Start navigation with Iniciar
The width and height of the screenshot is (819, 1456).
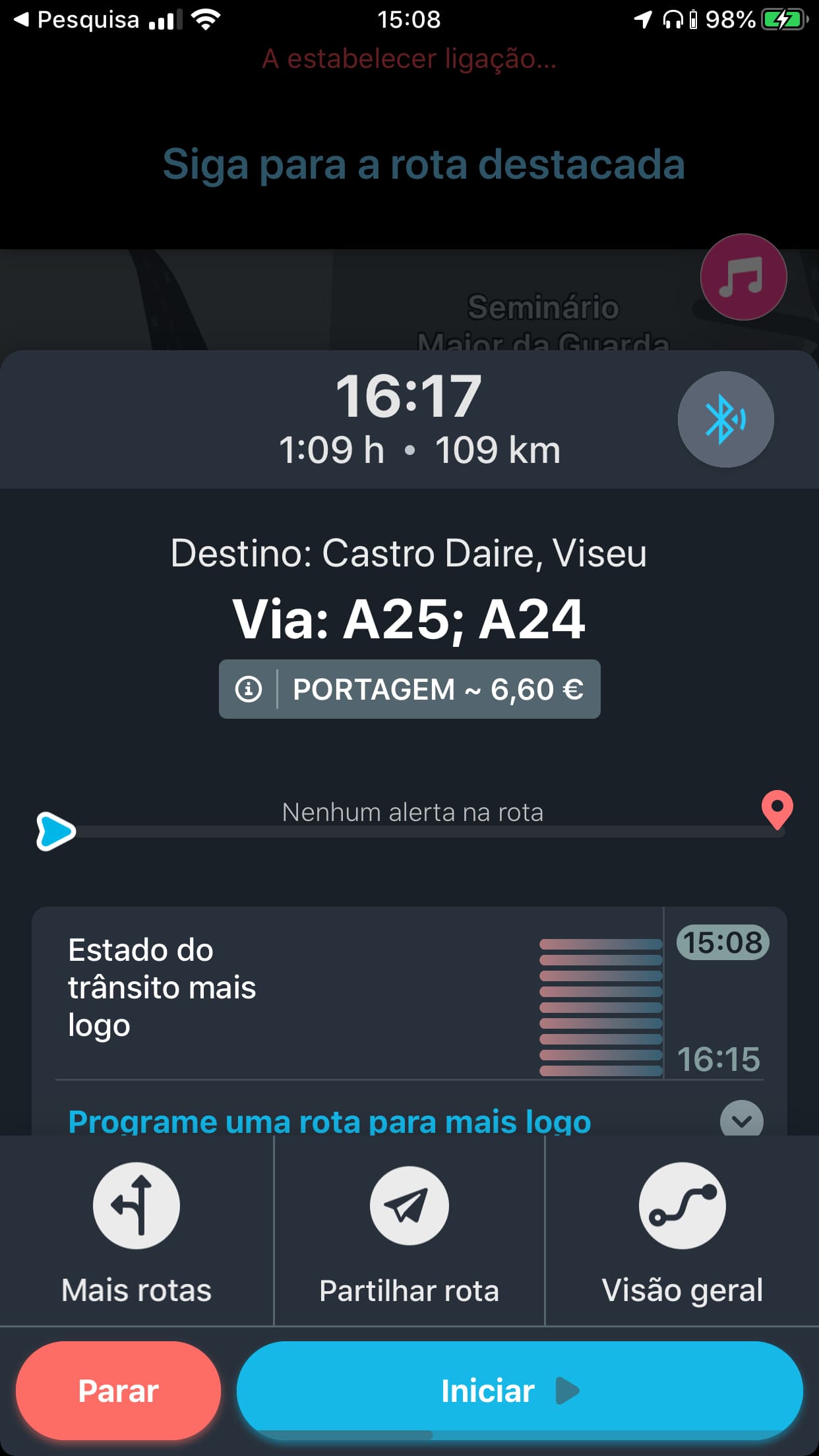520,1391
